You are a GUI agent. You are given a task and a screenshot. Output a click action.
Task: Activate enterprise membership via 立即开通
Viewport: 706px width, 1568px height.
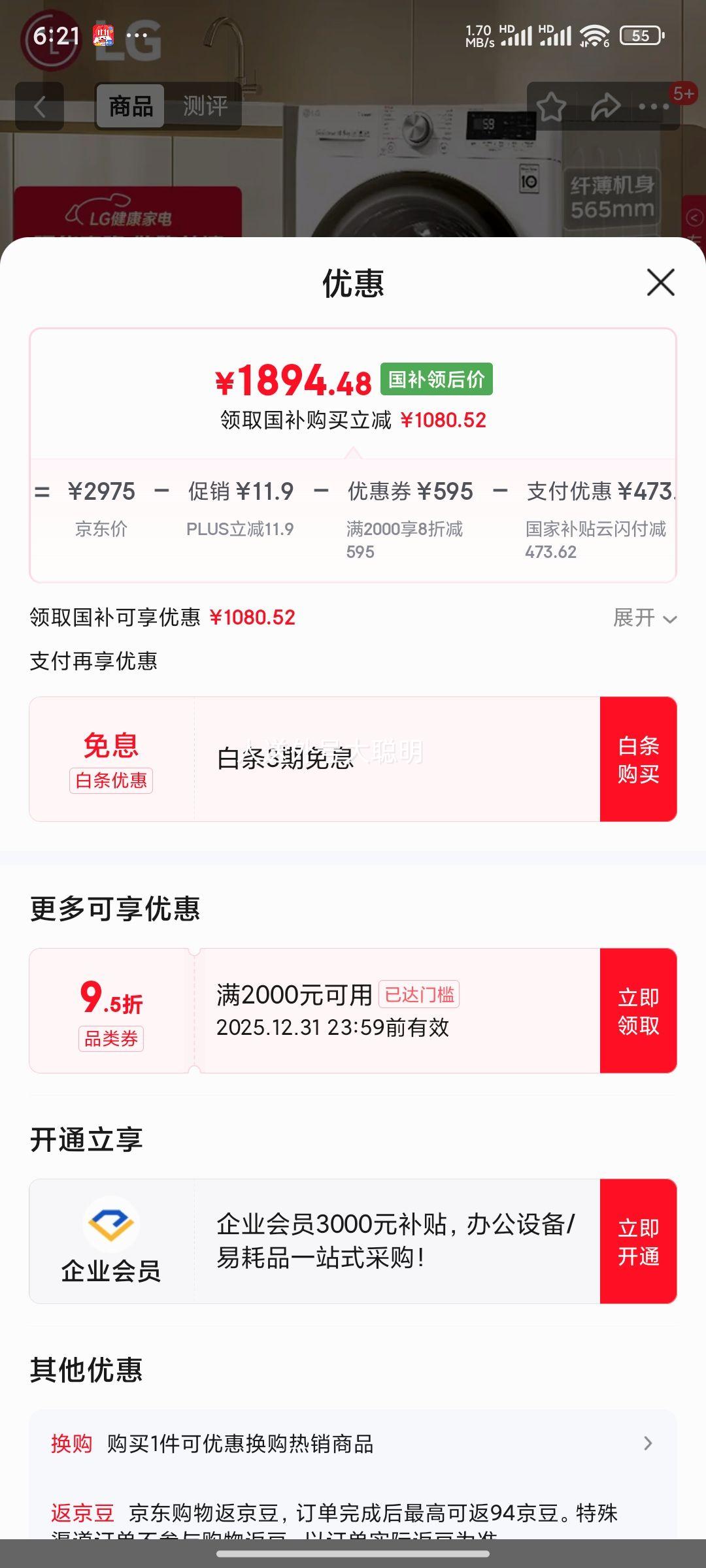(x=638, y=1241)
